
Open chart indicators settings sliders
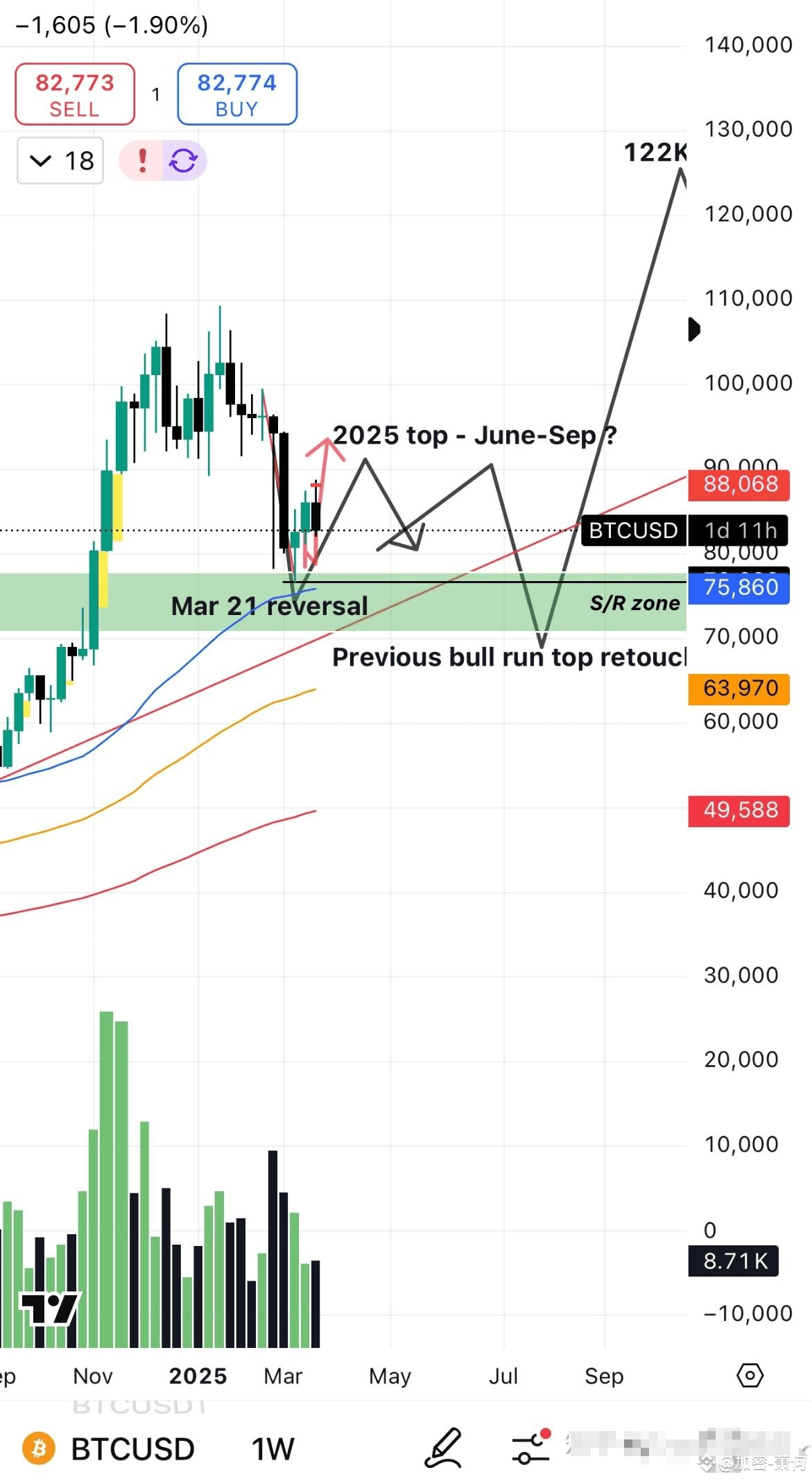[531, 1448]
